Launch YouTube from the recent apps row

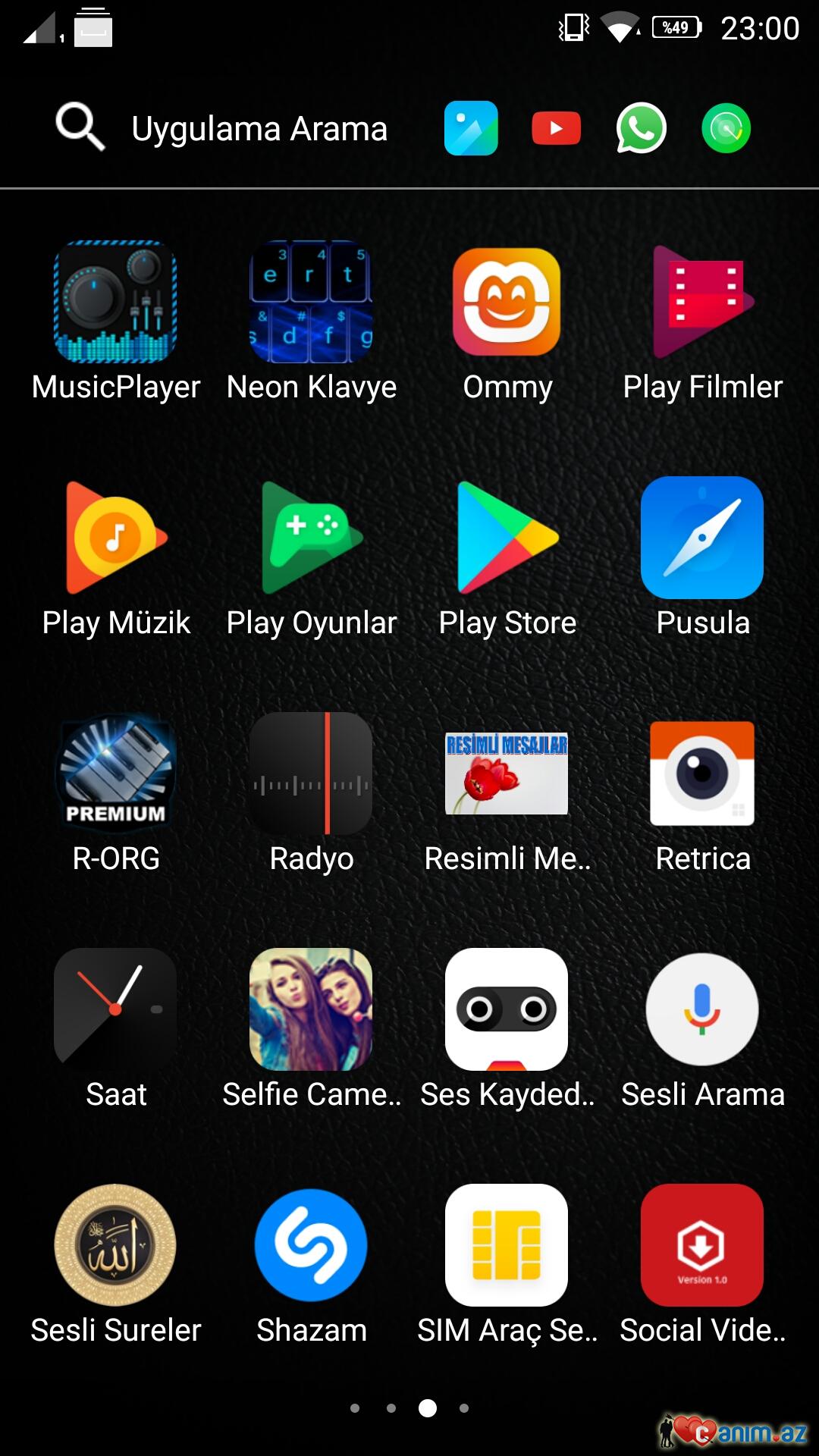[x=556, y=128]
